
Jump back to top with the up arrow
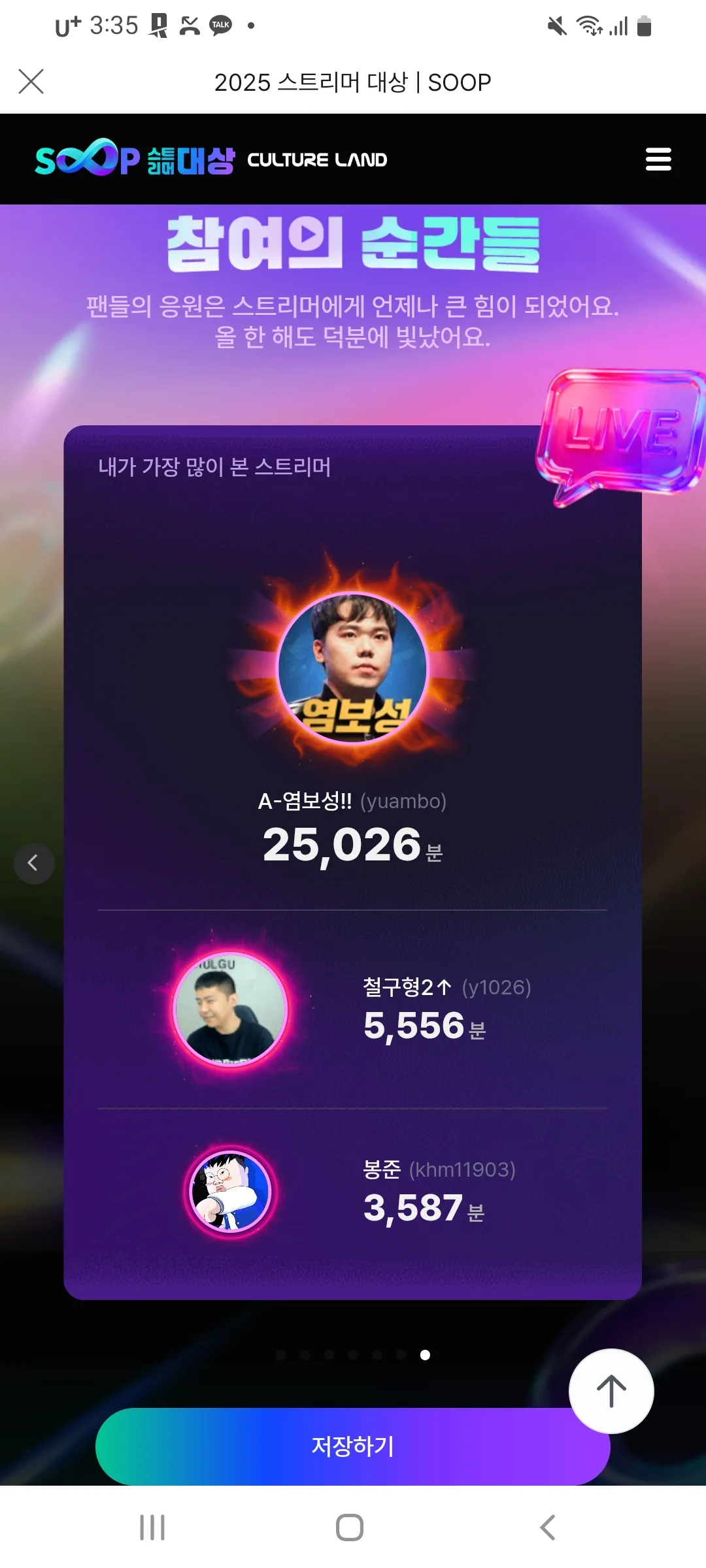[x=611, y=1391]
